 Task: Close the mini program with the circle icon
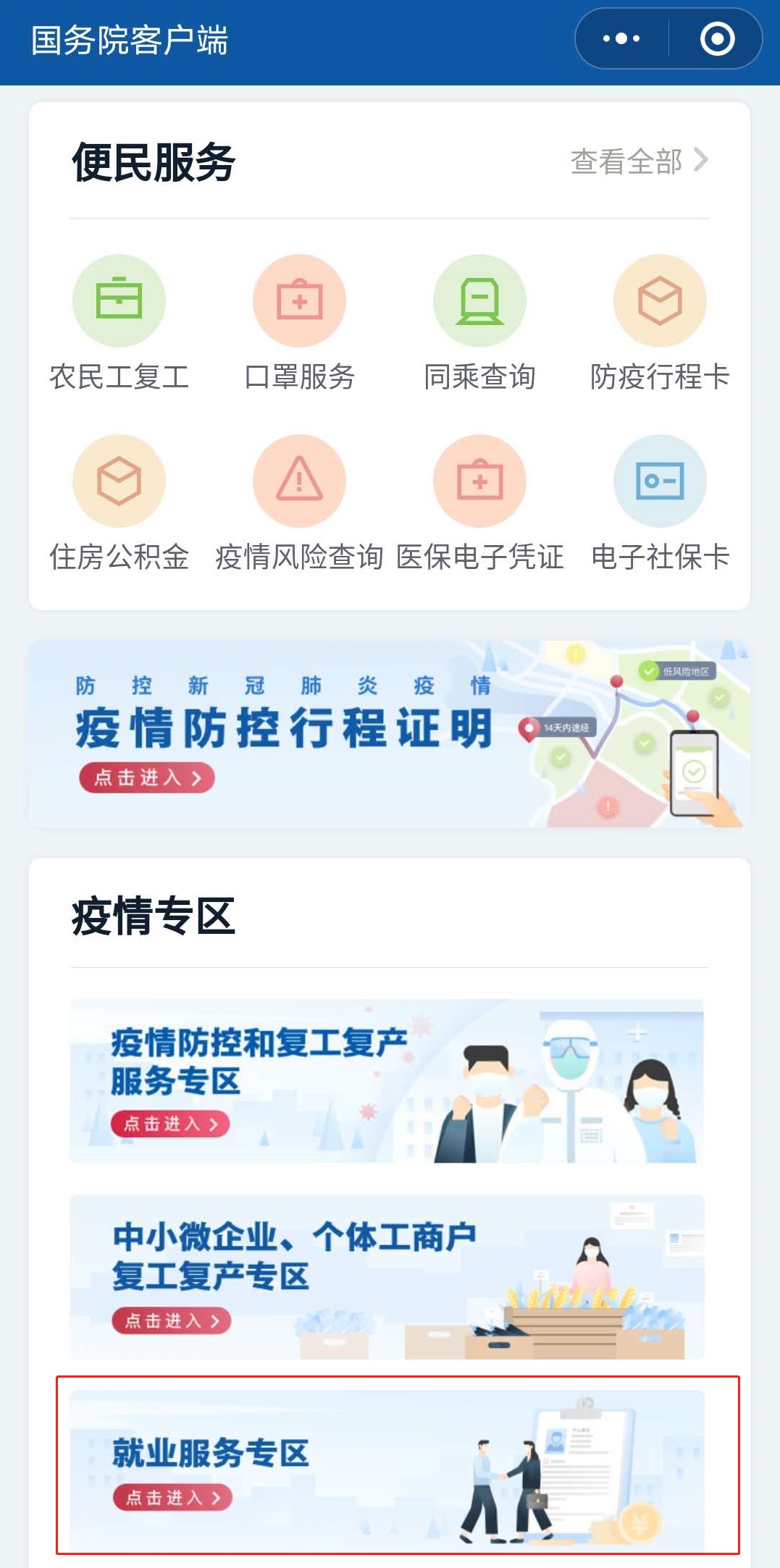point(717,39)
